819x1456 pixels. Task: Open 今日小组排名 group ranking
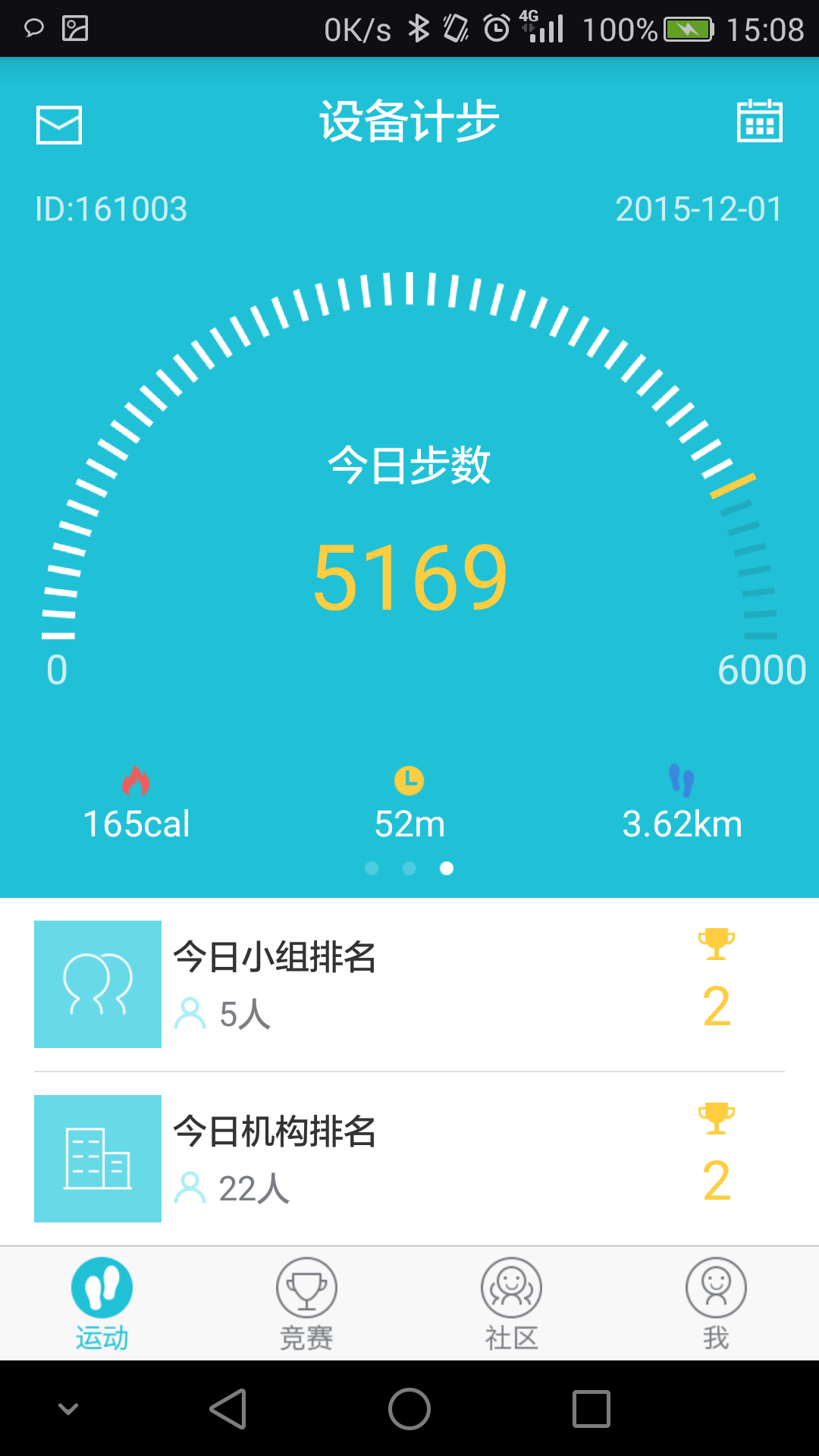coord(409,984)
